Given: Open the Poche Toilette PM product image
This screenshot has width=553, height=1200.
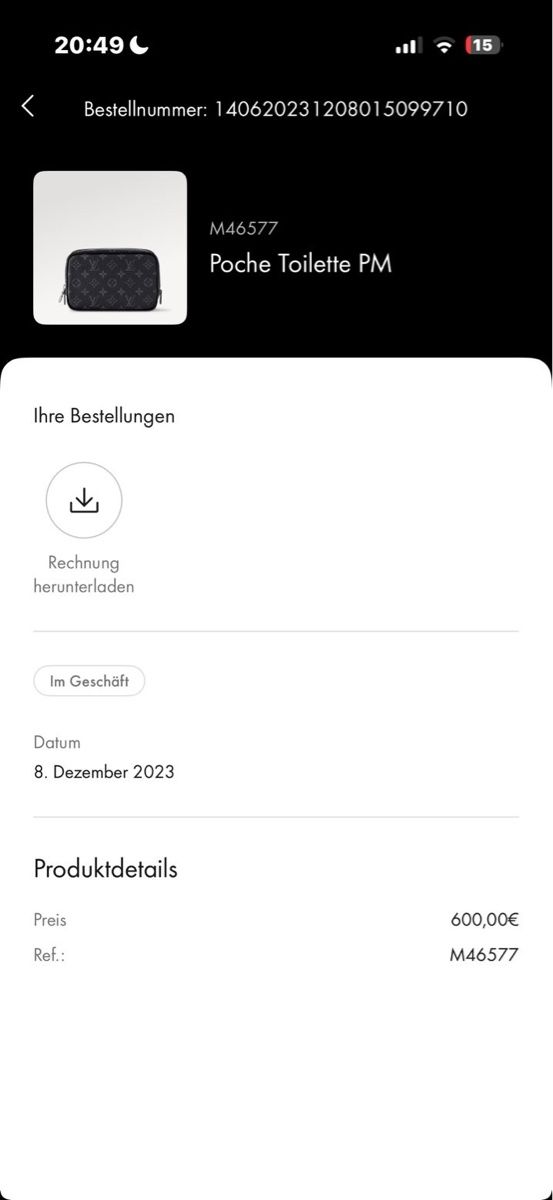Looking at the screenshot, I should (x=110, y=248).
